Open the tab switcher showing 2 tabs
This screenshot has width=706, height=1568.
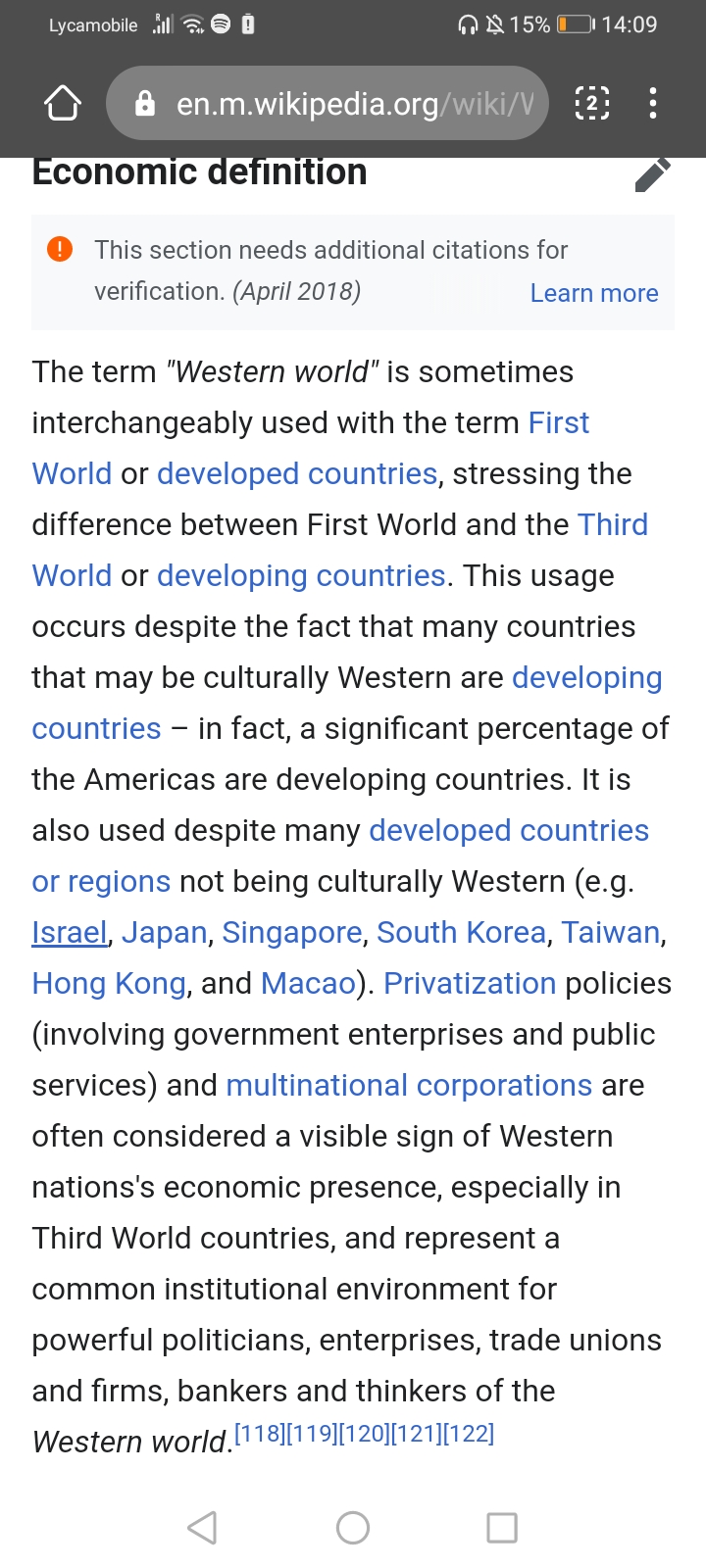pyautogui.click(x=591, y=103)
